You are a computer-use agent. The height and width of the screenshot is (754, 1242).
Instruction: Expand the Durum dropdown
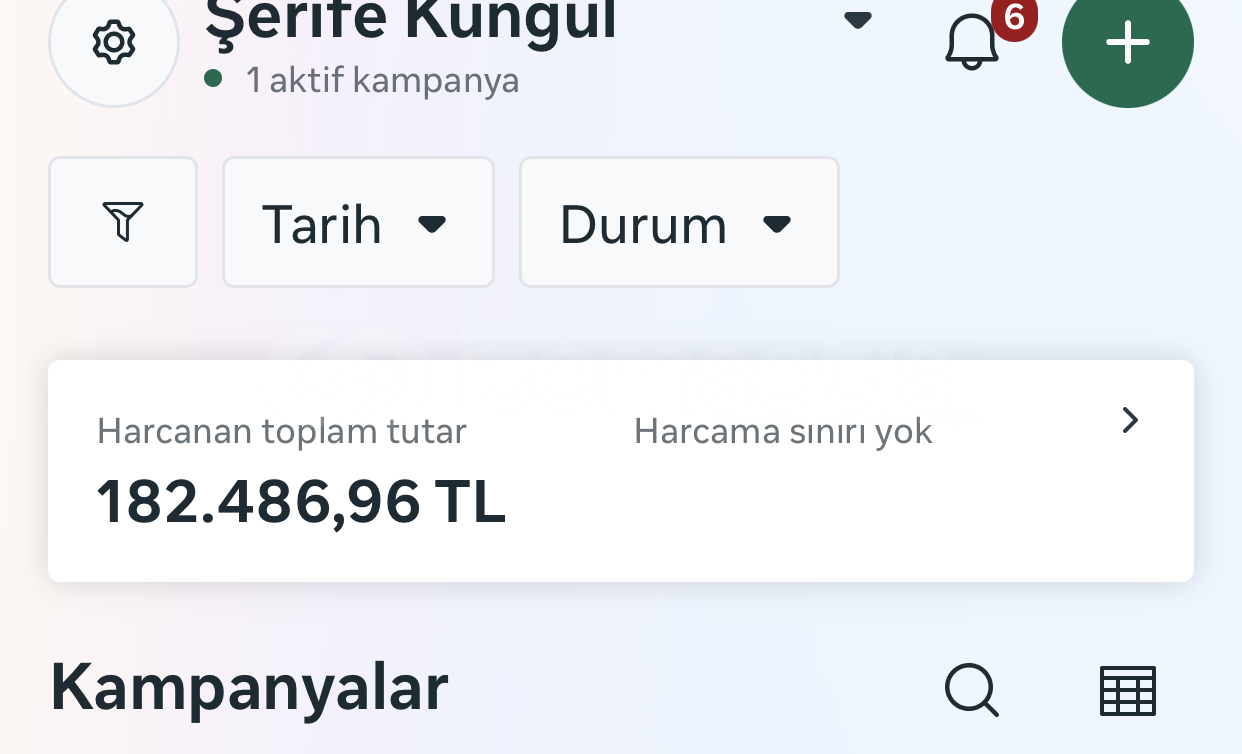click(679, 222)
